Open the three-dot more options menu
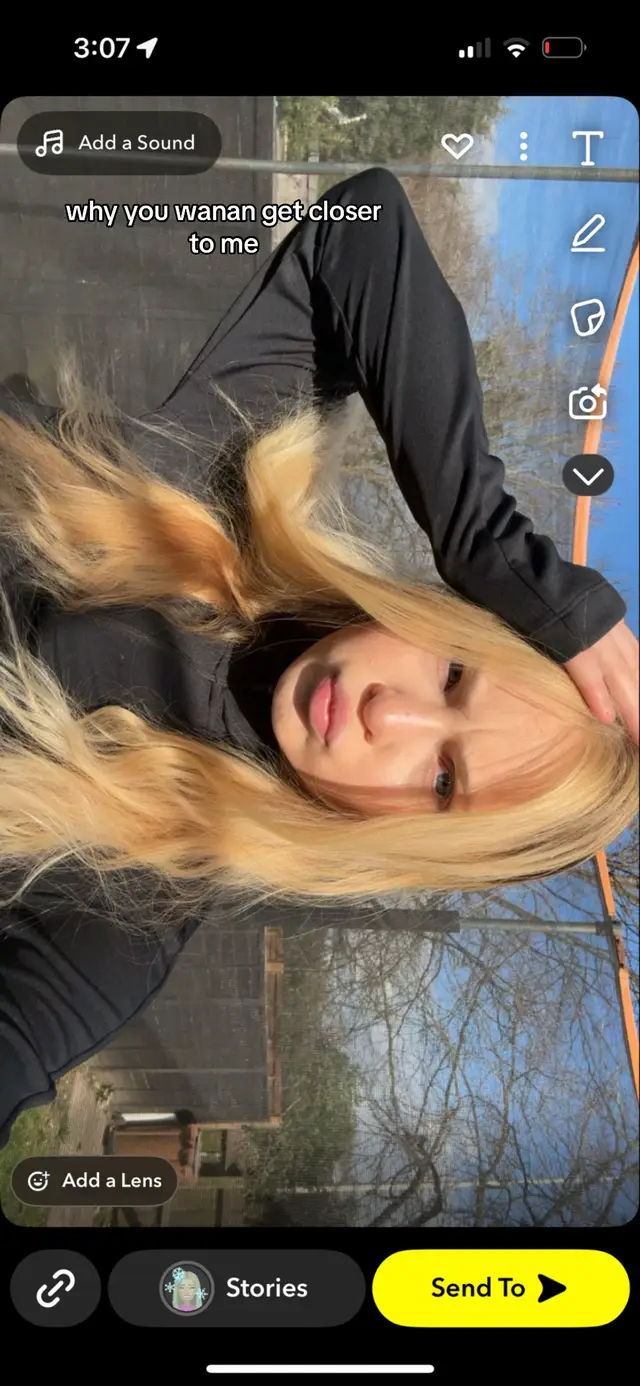The image size is (640, 1386). point(523,147)
